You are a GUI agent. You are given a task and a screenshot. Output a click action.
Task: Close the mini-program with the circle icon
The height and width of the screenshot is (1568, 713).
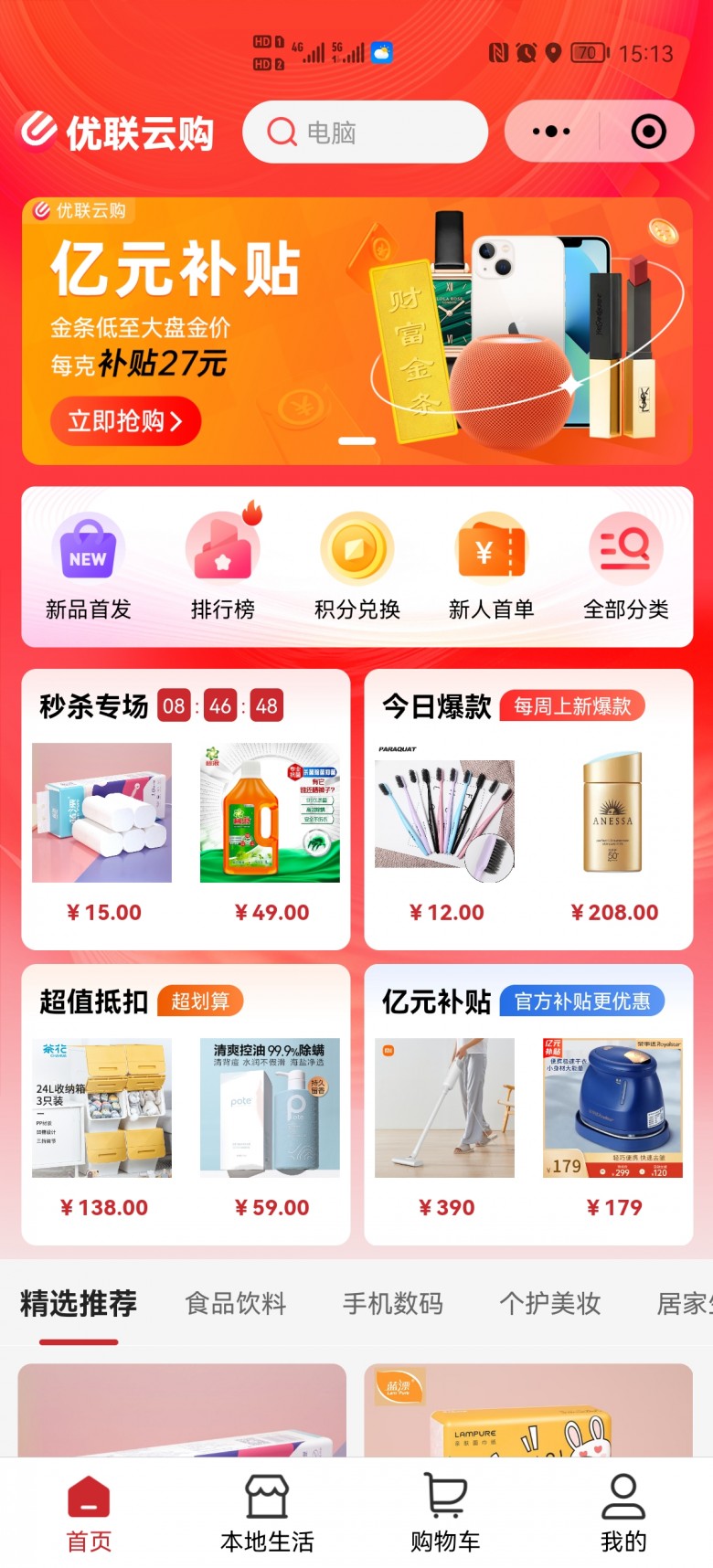click(648, 132)
